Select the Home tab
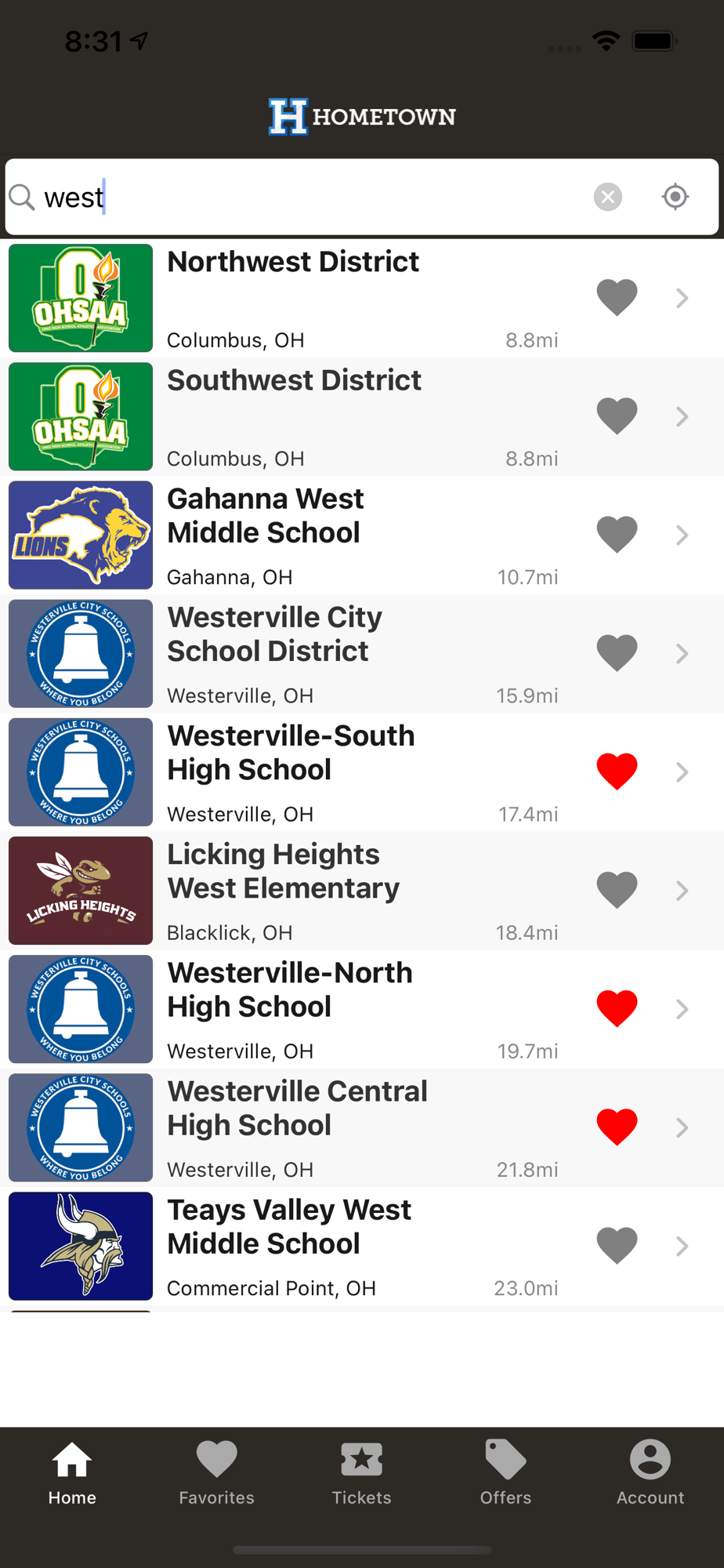 pos(72,1473)
